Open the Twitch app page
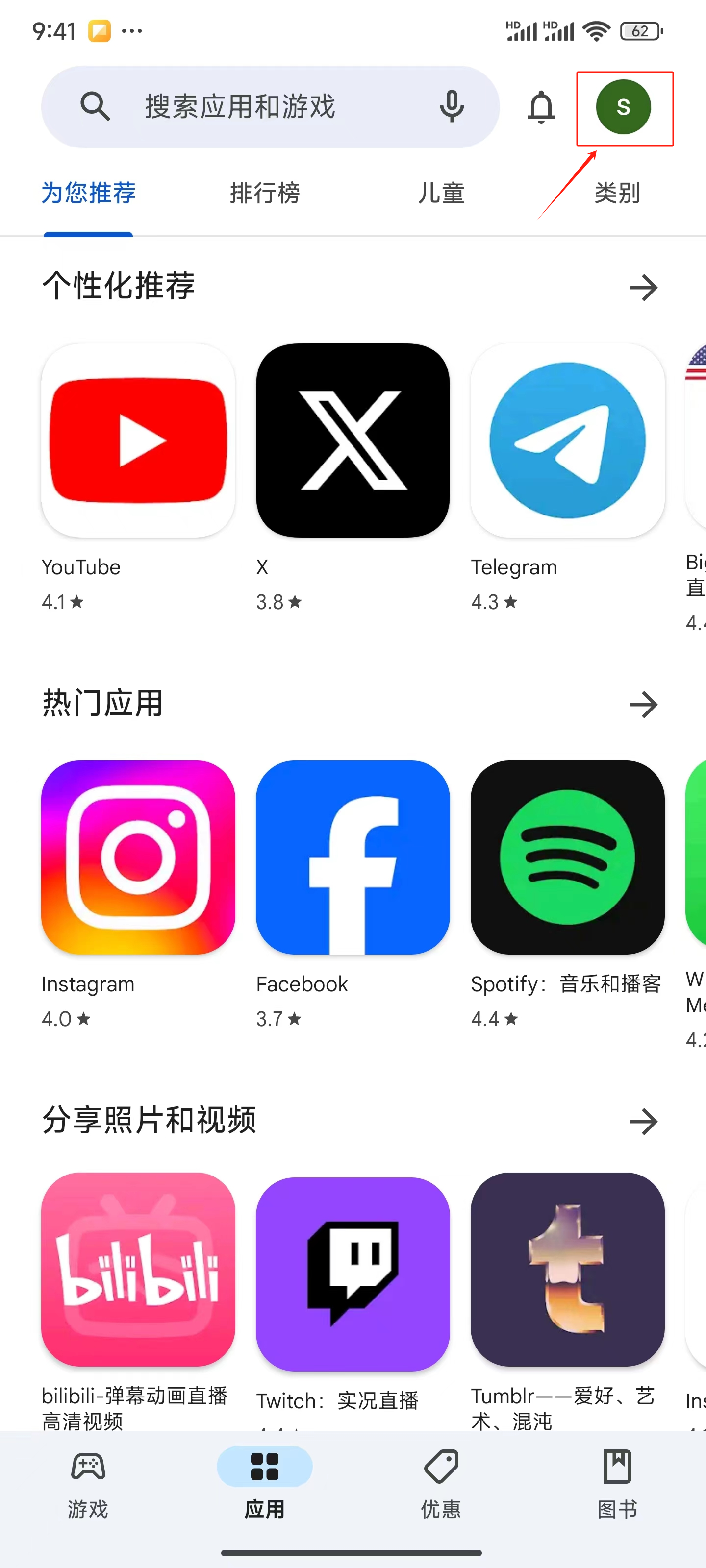 point(353,1274)
